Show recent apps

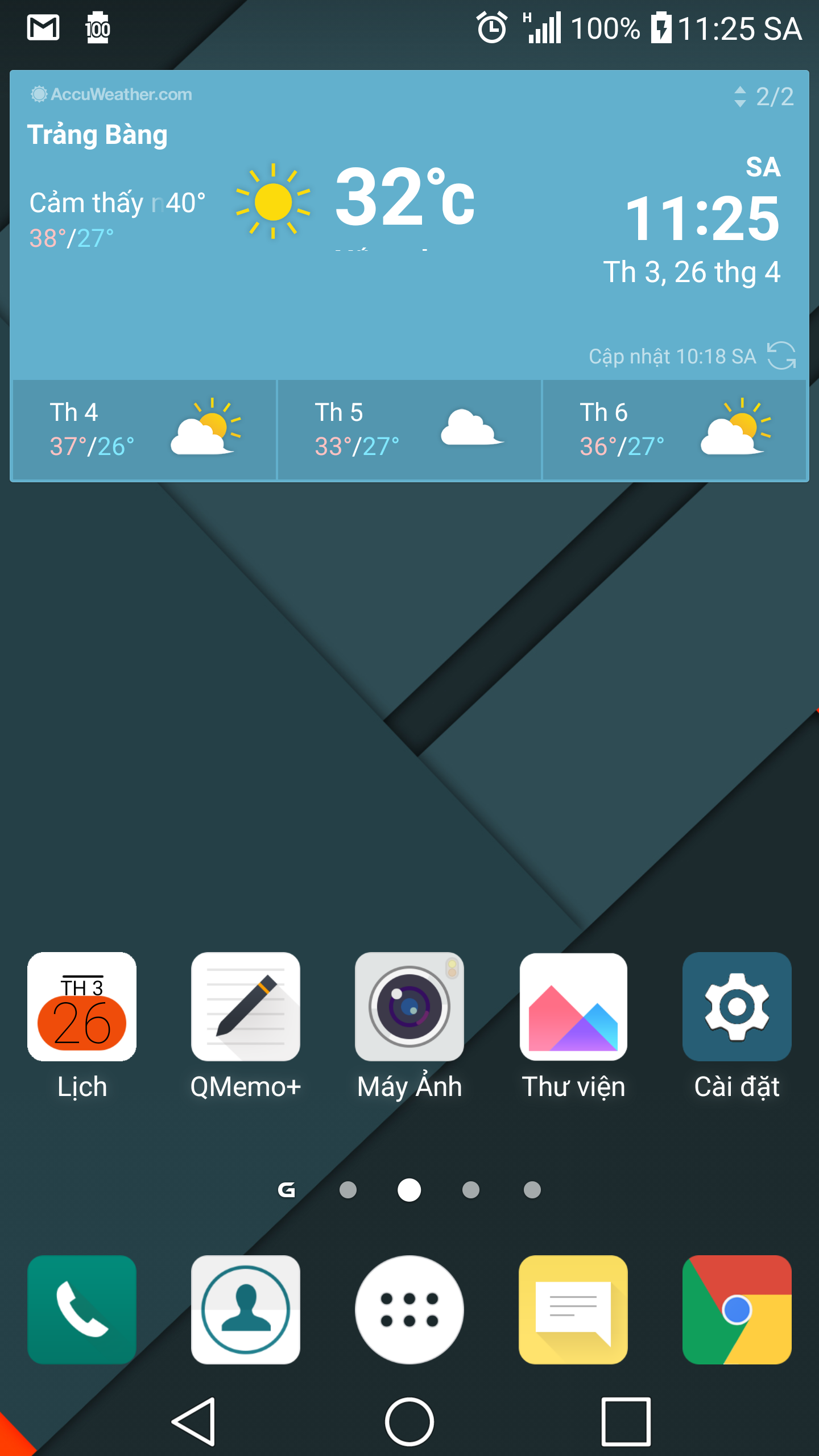click(626, 1421)
